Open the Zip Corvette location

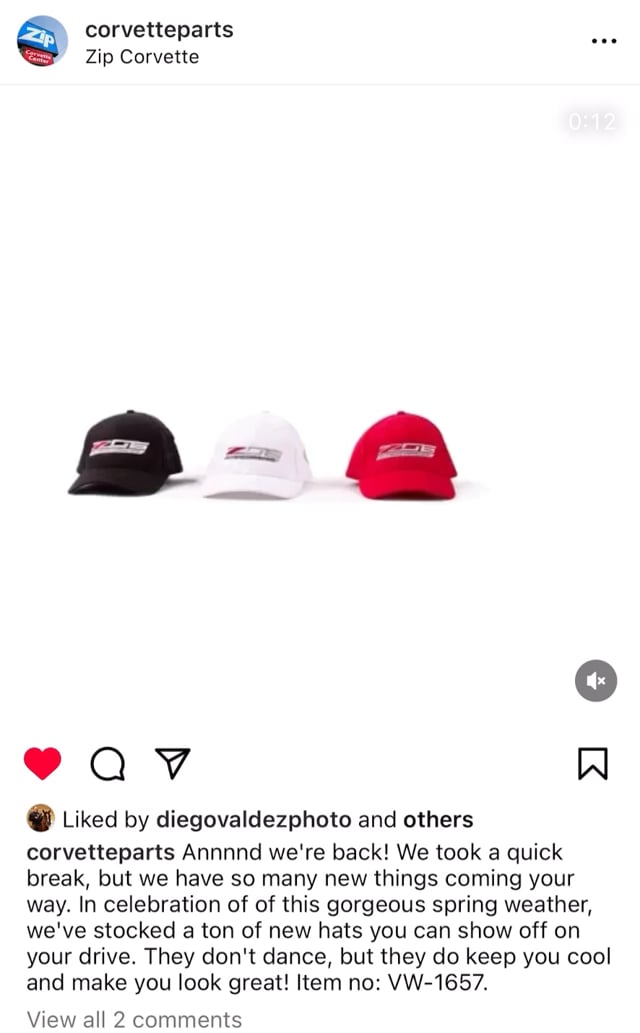(142, 57)
